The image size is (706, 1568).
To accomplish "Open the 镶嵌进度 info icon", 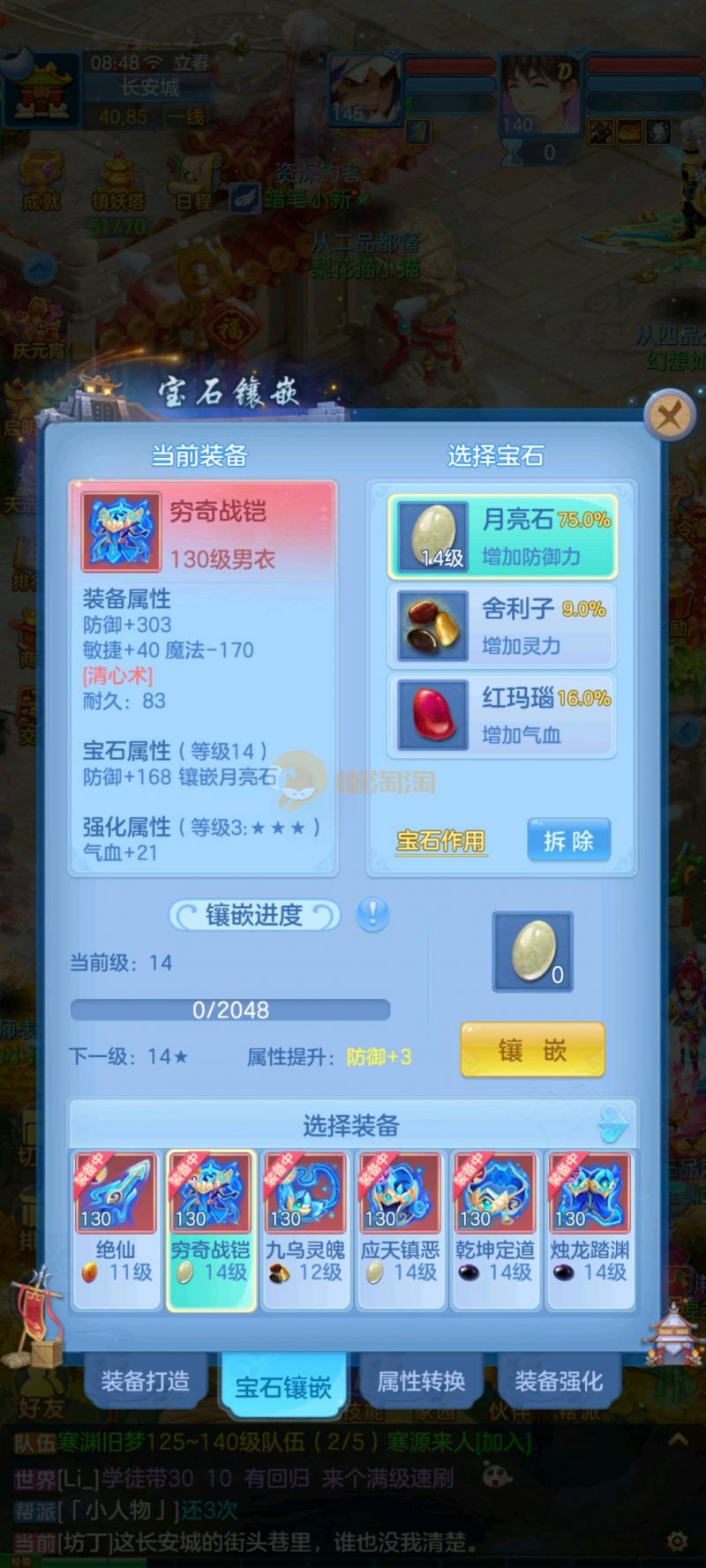I will pos(372,914).
